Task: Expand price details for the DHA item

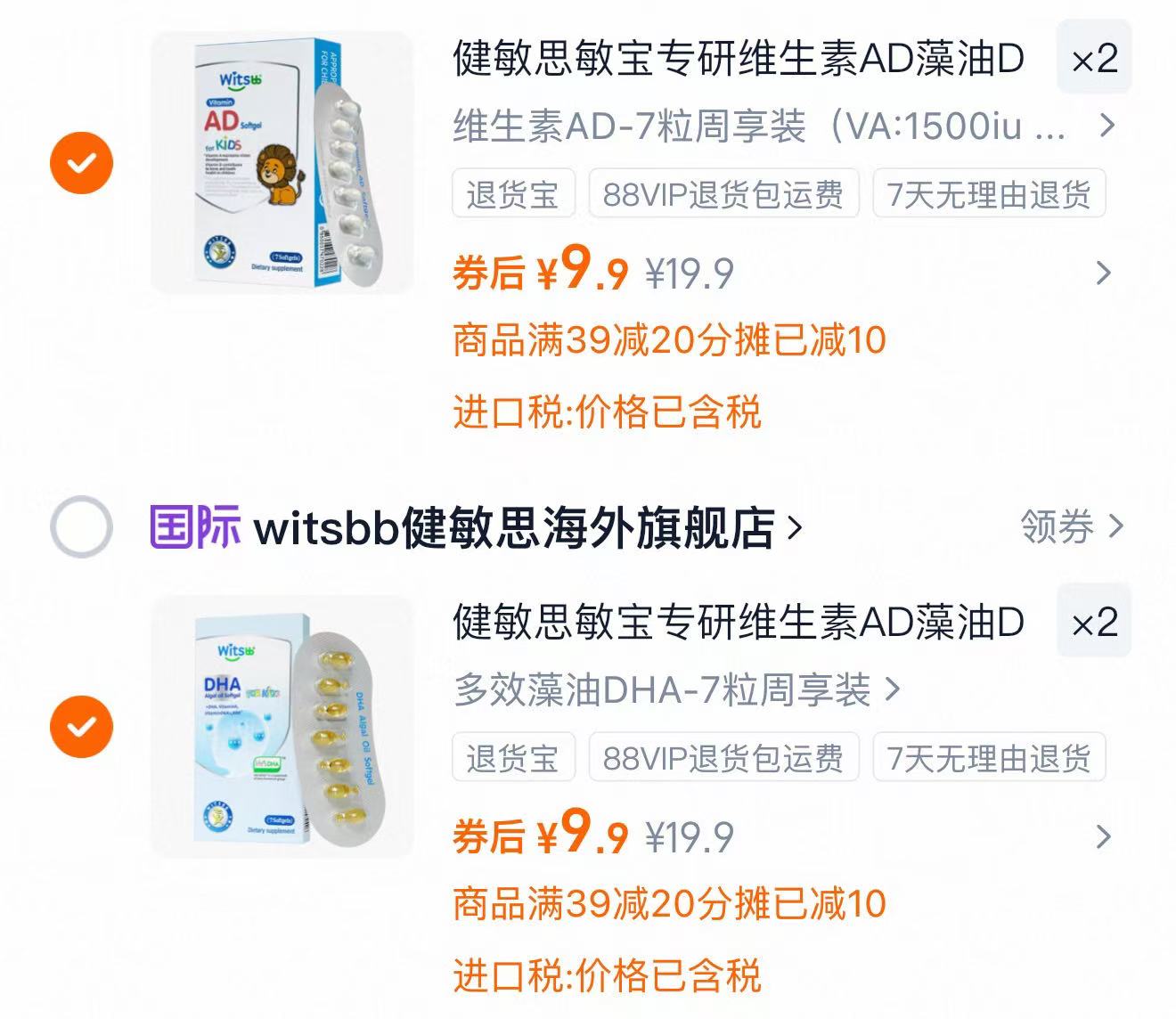Action: tap(1103, 836)
